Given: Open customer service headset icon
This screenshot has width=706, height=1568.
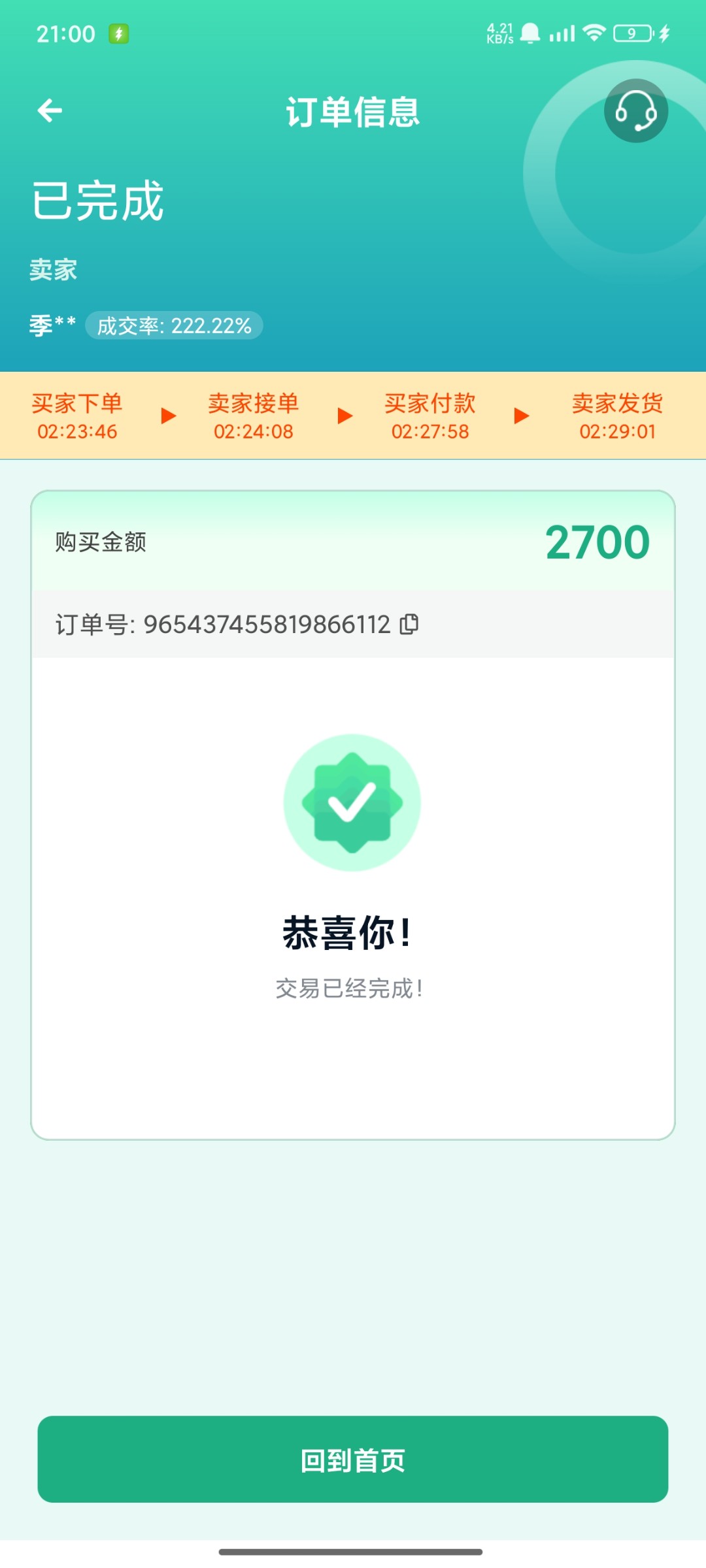Looking at the screenshot, I should coord(635,111).
